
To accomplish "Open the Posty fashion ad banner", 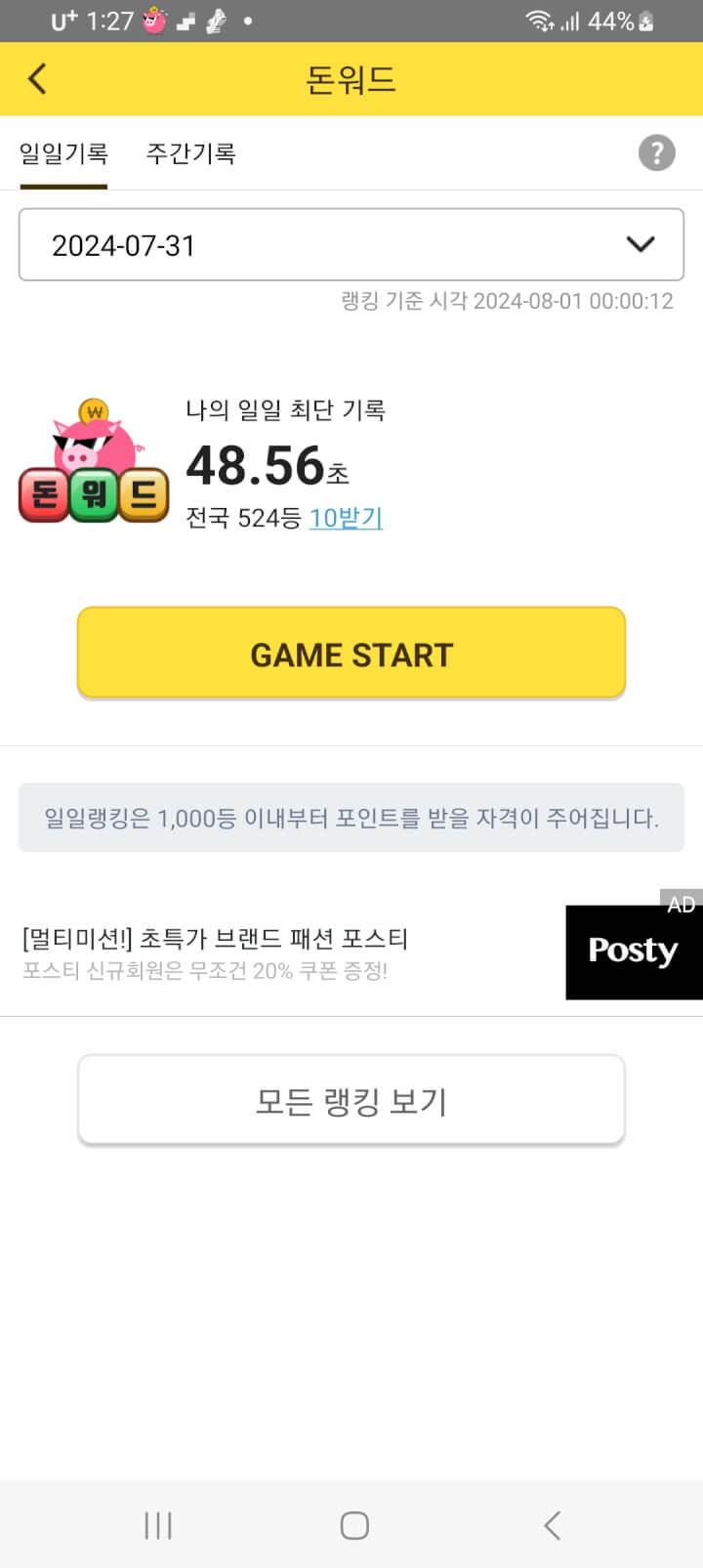I will pos(351,953).
